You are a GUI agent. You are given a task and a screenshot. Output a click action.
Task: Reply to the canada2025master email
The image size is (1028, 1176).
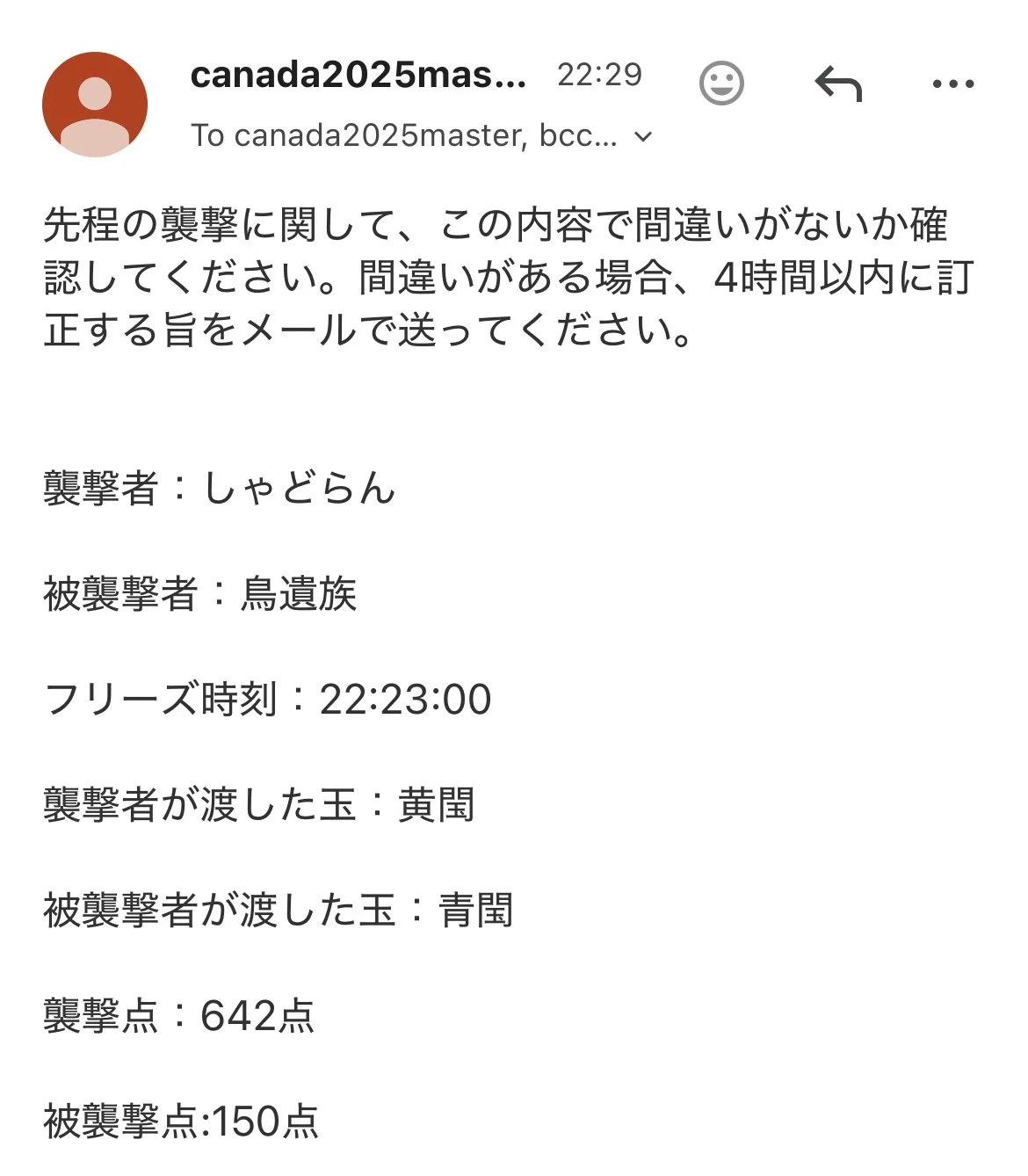(x=838, y=84)
